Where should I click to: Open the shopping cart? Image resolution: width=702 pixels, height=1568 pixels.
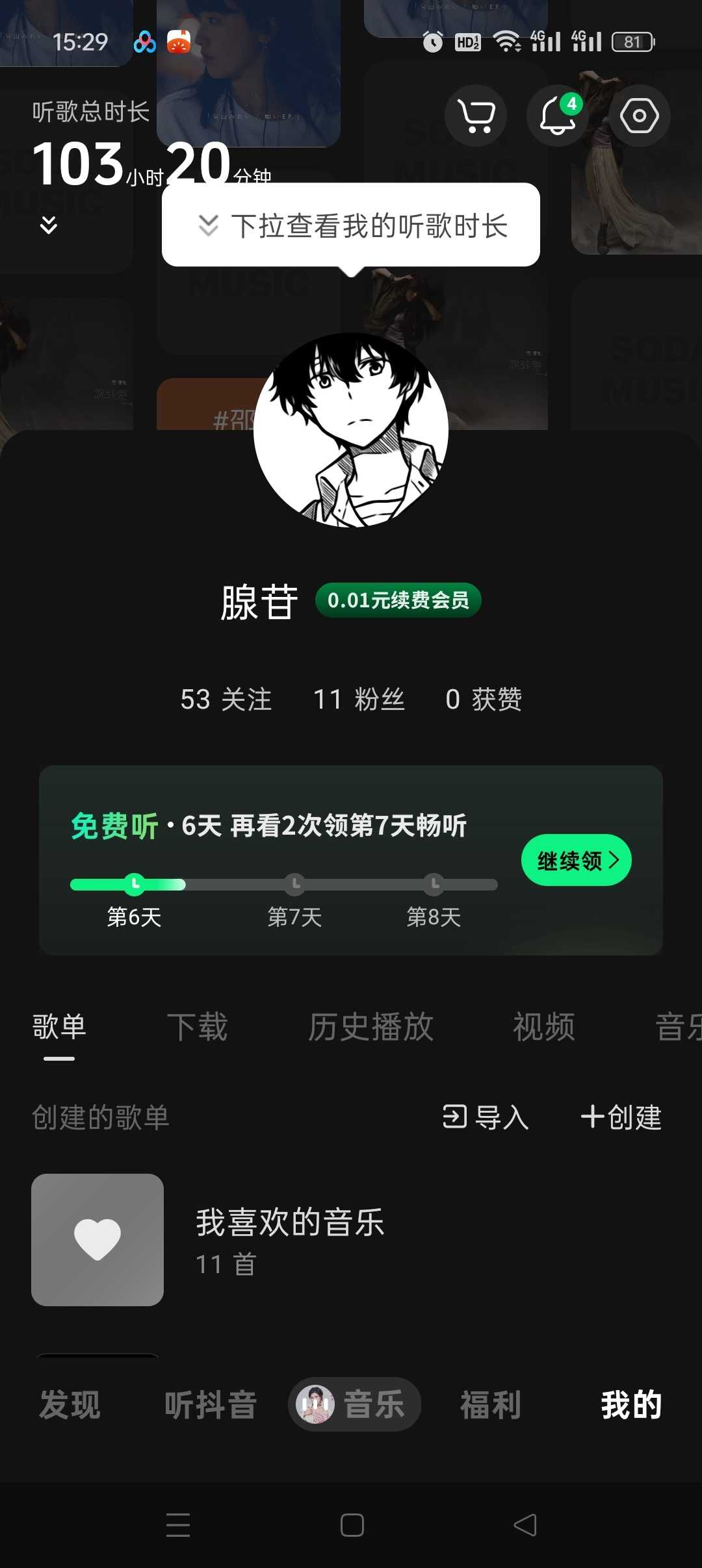[x=476, y=116]
